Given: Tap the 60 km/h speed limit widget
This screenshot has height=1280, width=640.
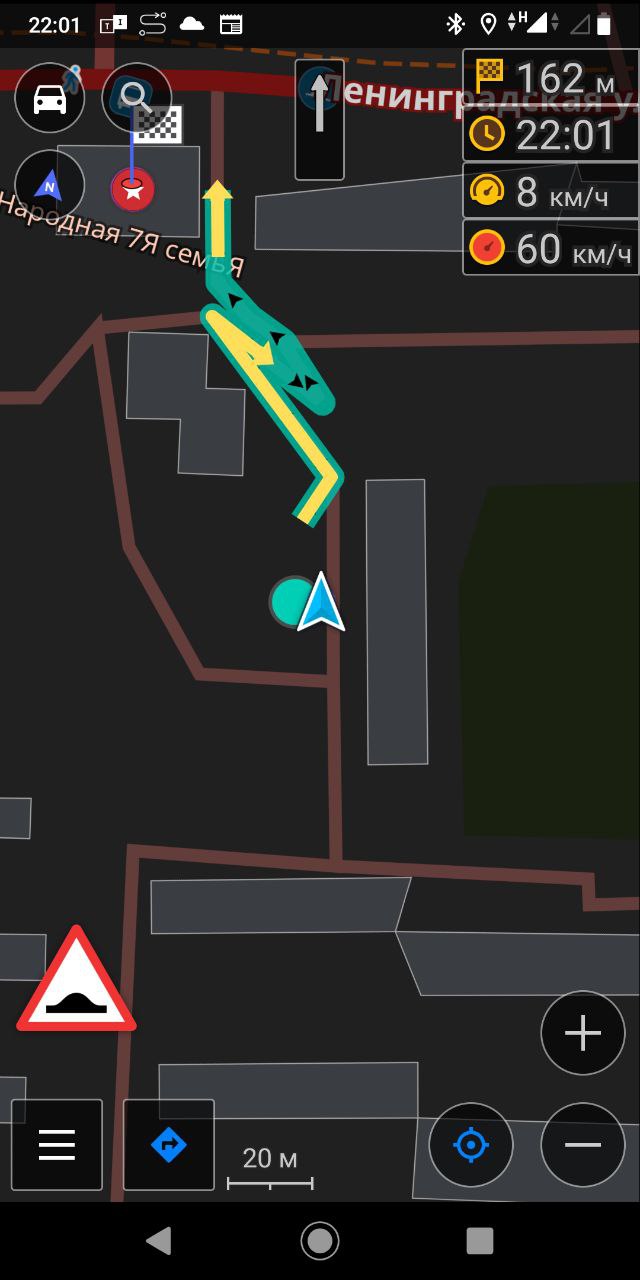Looking at the screenshot, I should click(x=551, y=247).
